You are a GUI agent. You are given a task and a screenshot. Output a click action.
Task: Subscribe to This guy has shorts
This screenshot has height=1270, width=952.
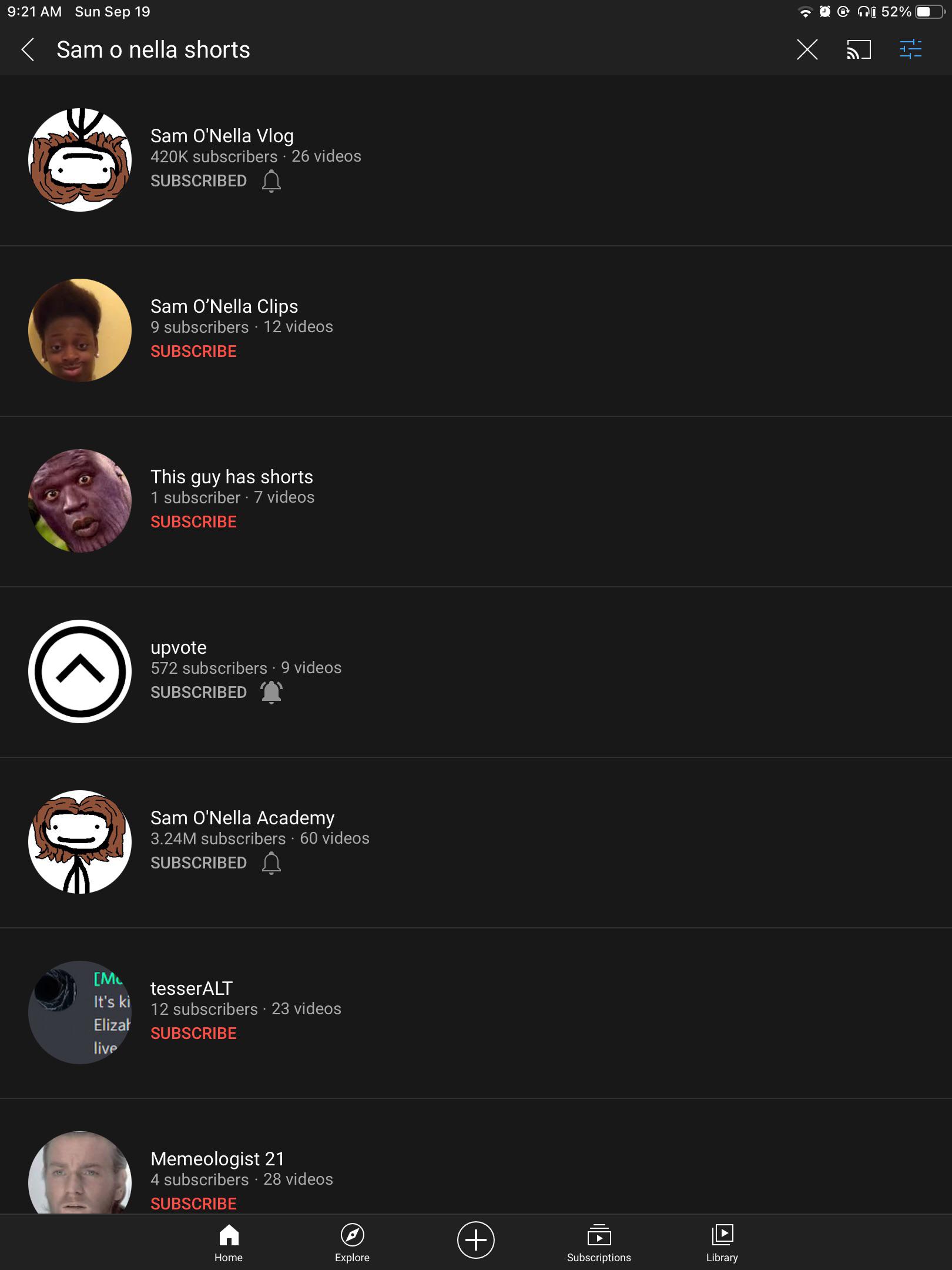click(193, 522)
